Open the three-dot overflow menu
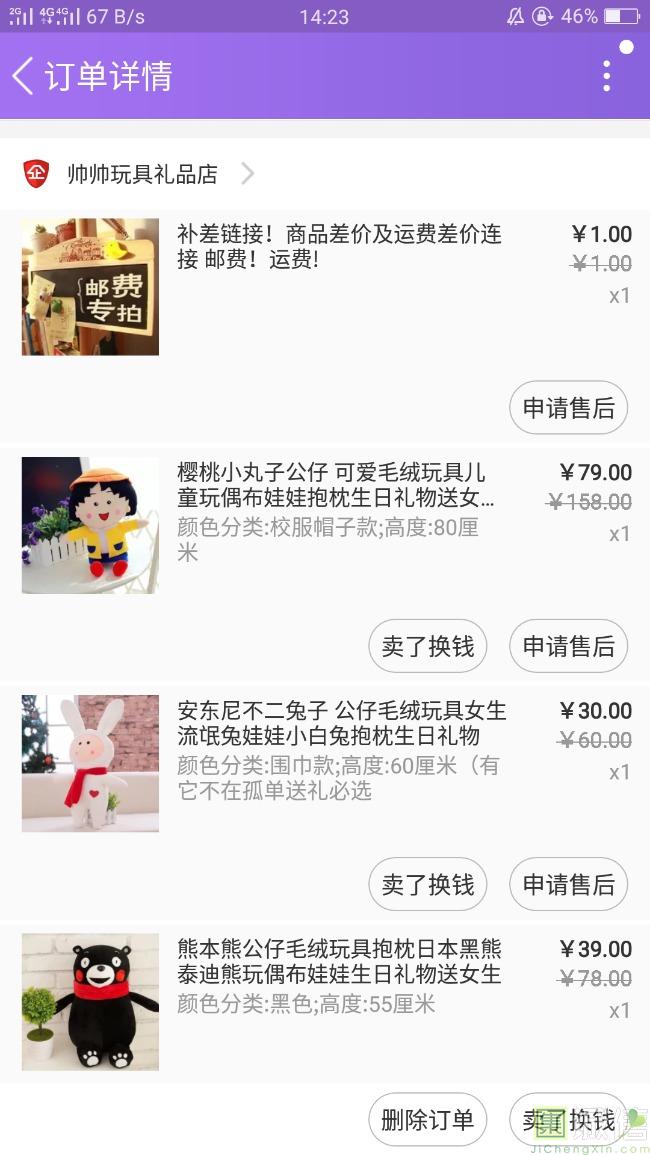The image size is (650, 1155). [x=606, y=76]
